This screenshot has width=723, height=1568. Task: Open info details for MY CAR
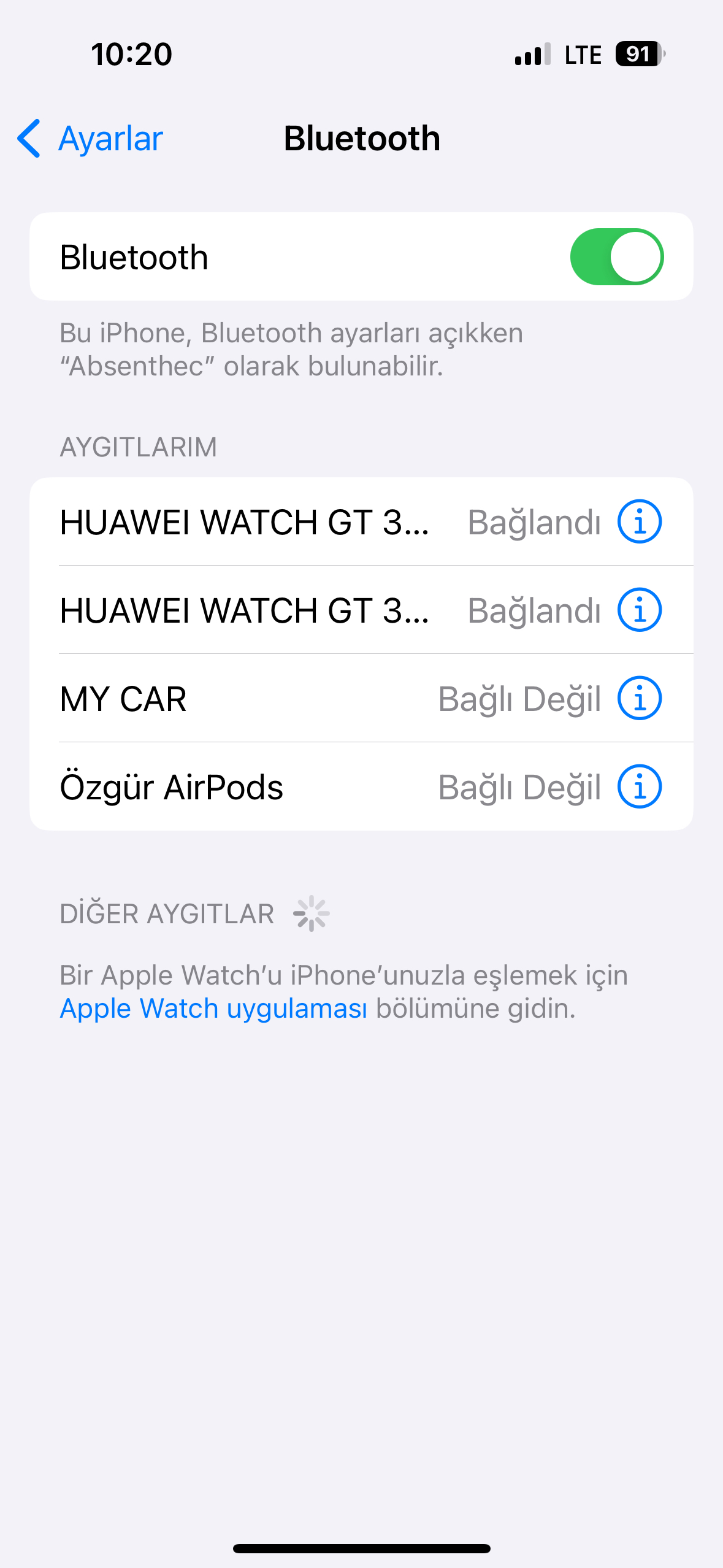point(639,699)
